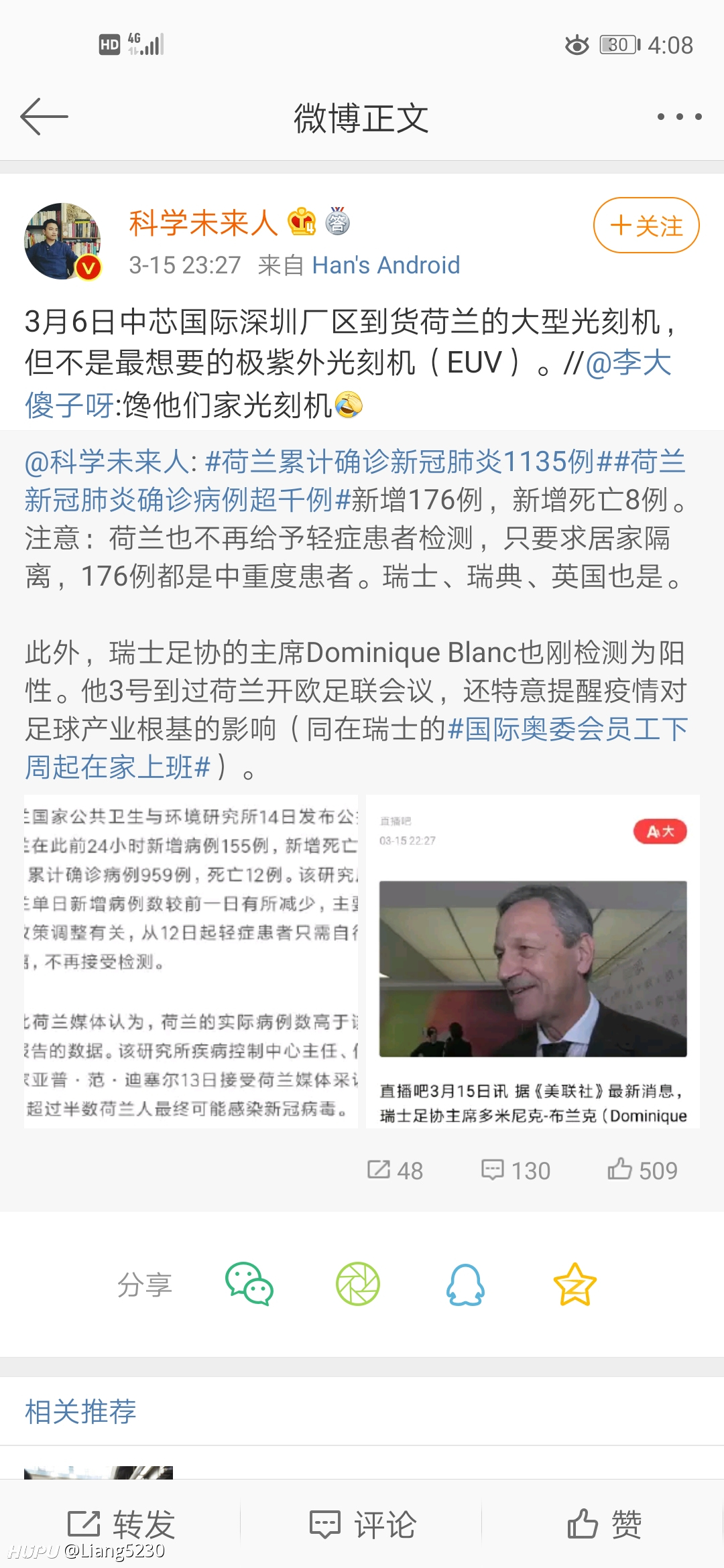The width and height of the screenshot is (724, 1568).
Task: Tap 评论 to write a comment
Action: tap(362, 1524)
